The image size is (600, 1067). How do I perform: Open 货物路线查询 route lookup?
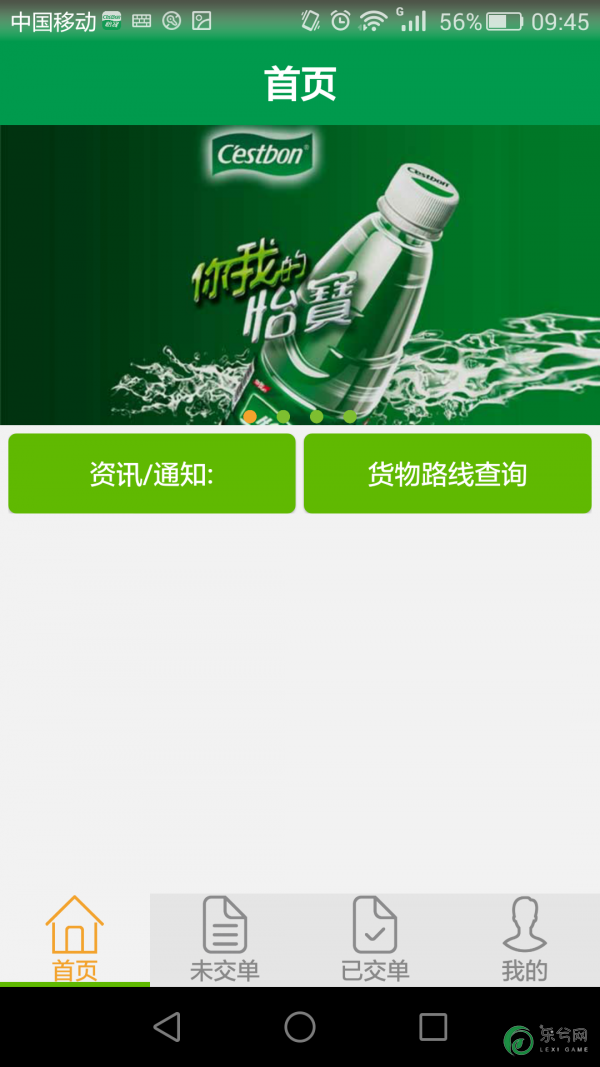click(x=447, y=474)
